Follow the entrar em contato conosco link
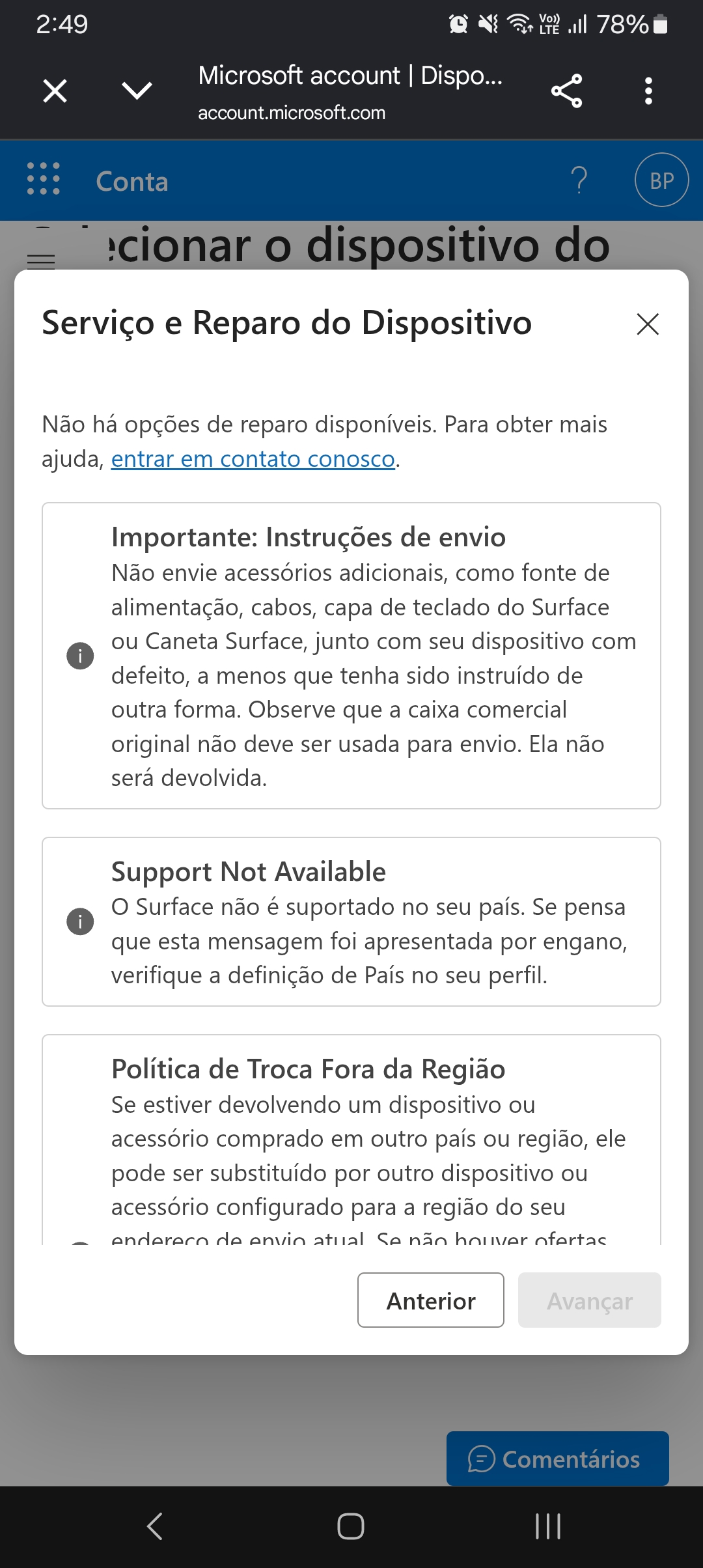 pos(253,459)
